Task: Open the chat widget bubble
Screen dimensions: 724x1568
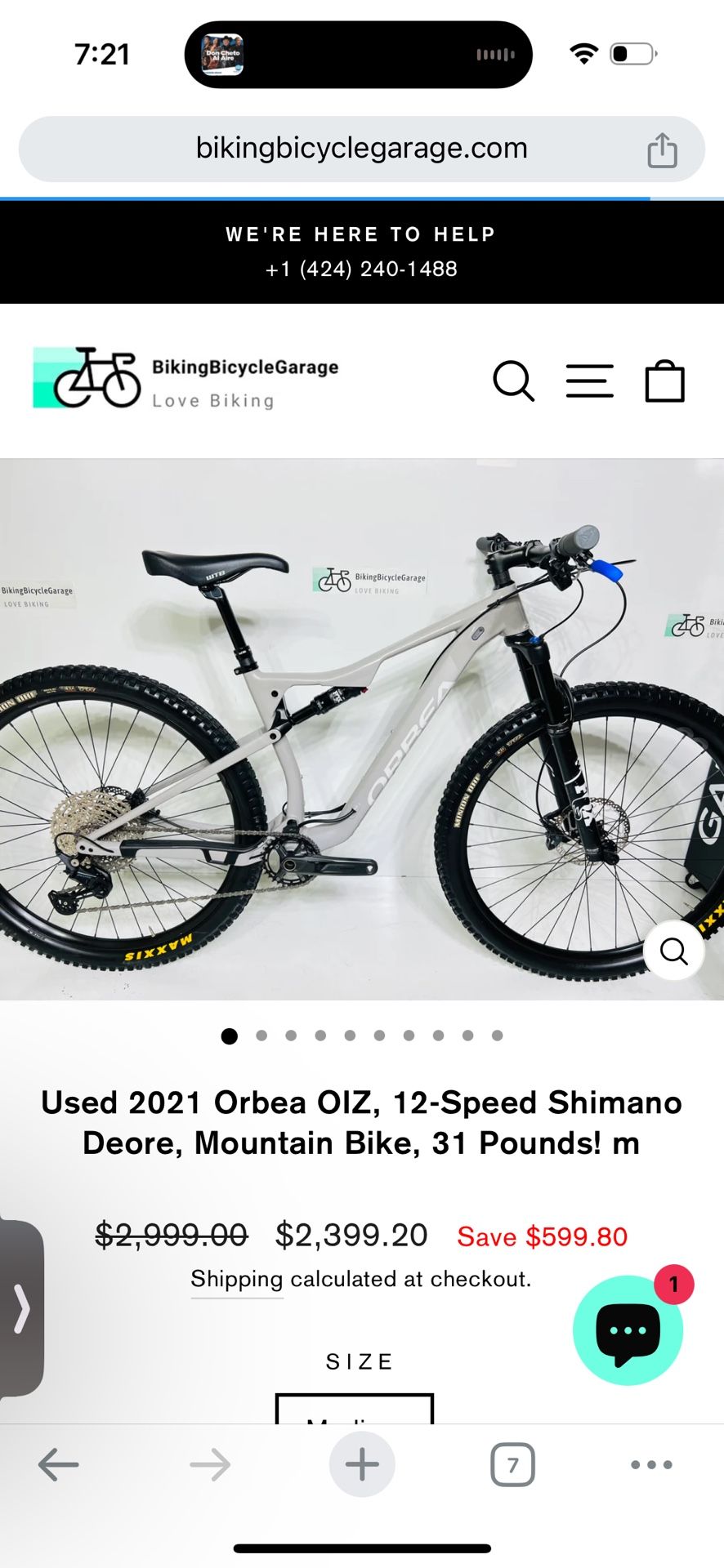Action: click(628, 1330)
